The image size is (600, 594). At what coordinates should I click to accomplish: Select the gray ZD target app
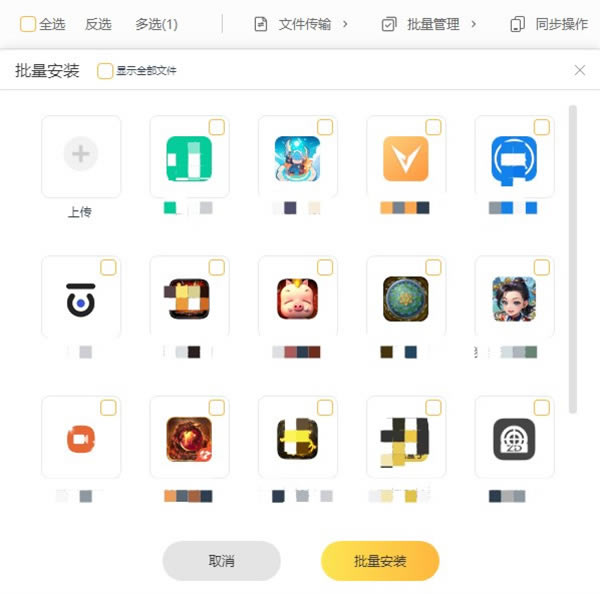coord(514,438)
